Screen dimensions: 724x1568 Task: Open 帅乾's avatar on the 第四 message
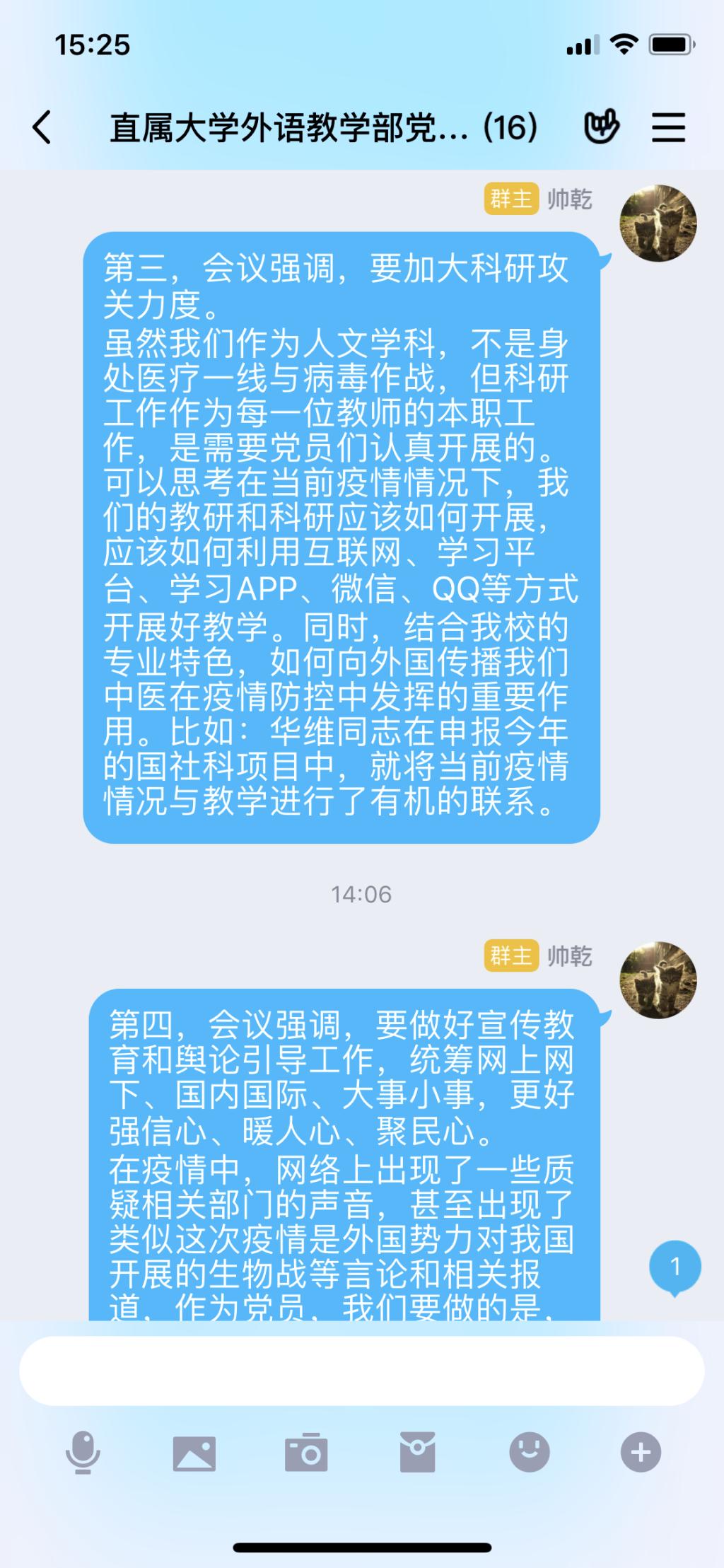[x=658, y=980]
